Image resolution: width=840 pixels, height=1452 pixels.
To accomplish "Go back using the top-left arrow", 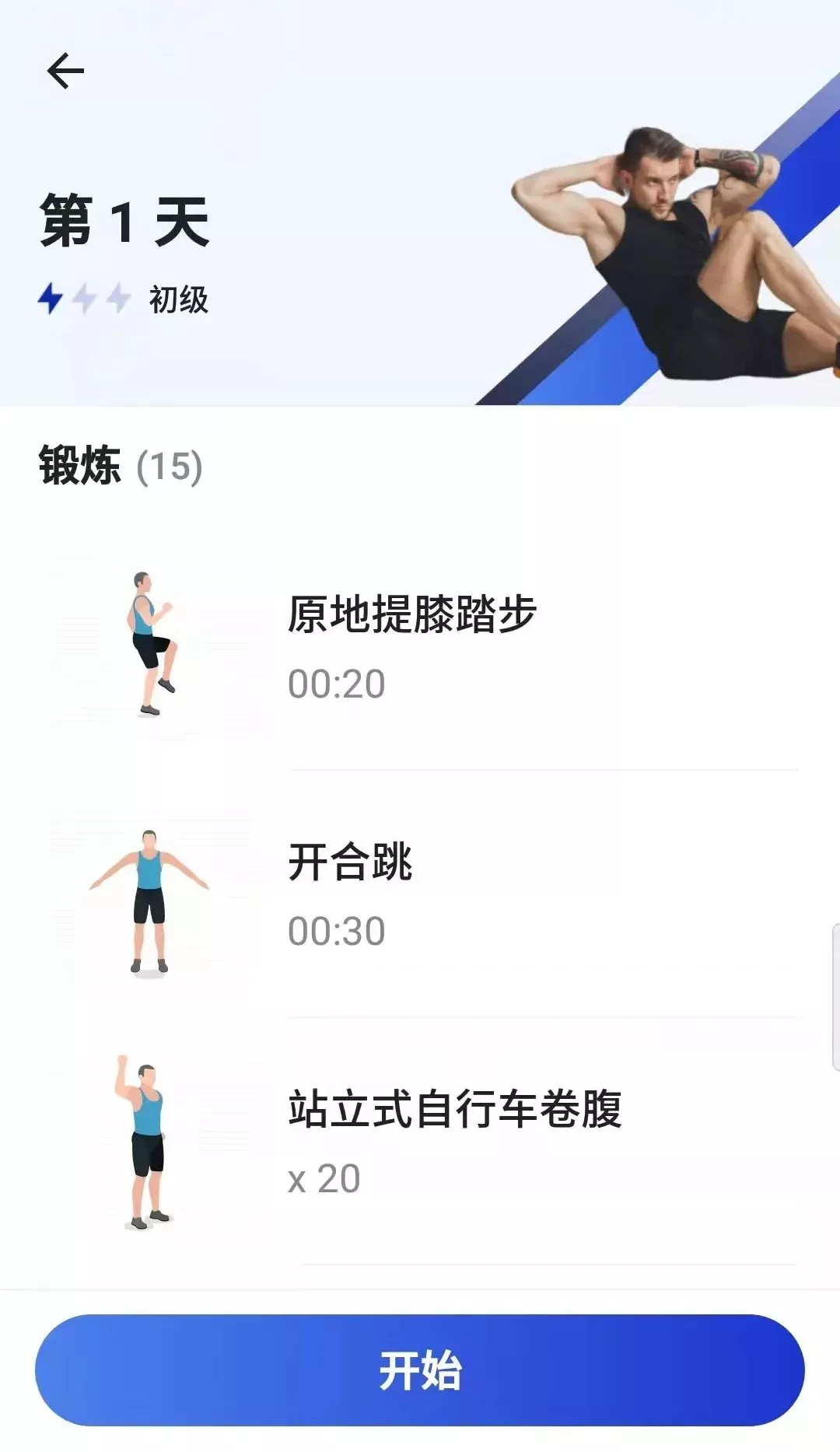I will tap(65, 72).
